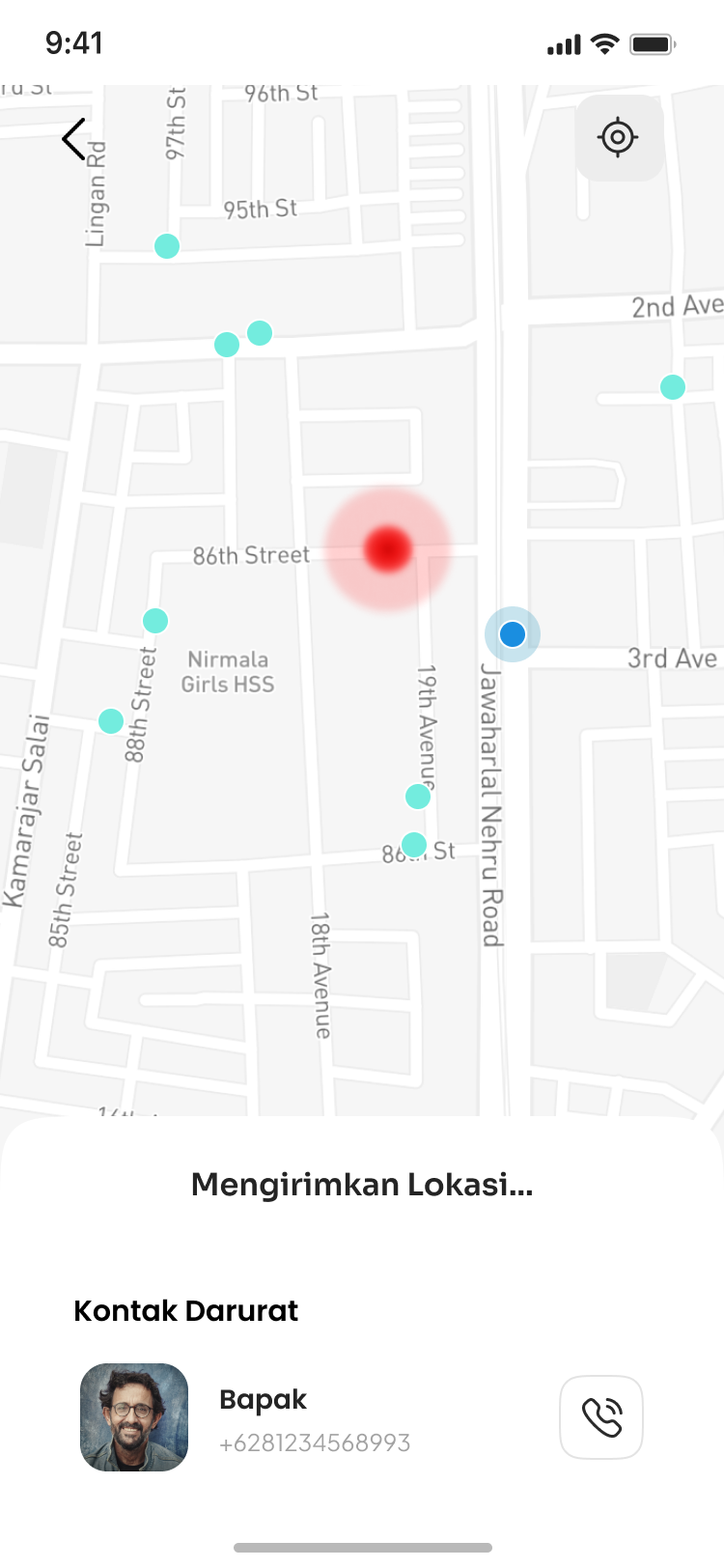This screenshot has height=1568, width=724.
Task: Go back using the arrow icon
Action: [x=74, y=139]
